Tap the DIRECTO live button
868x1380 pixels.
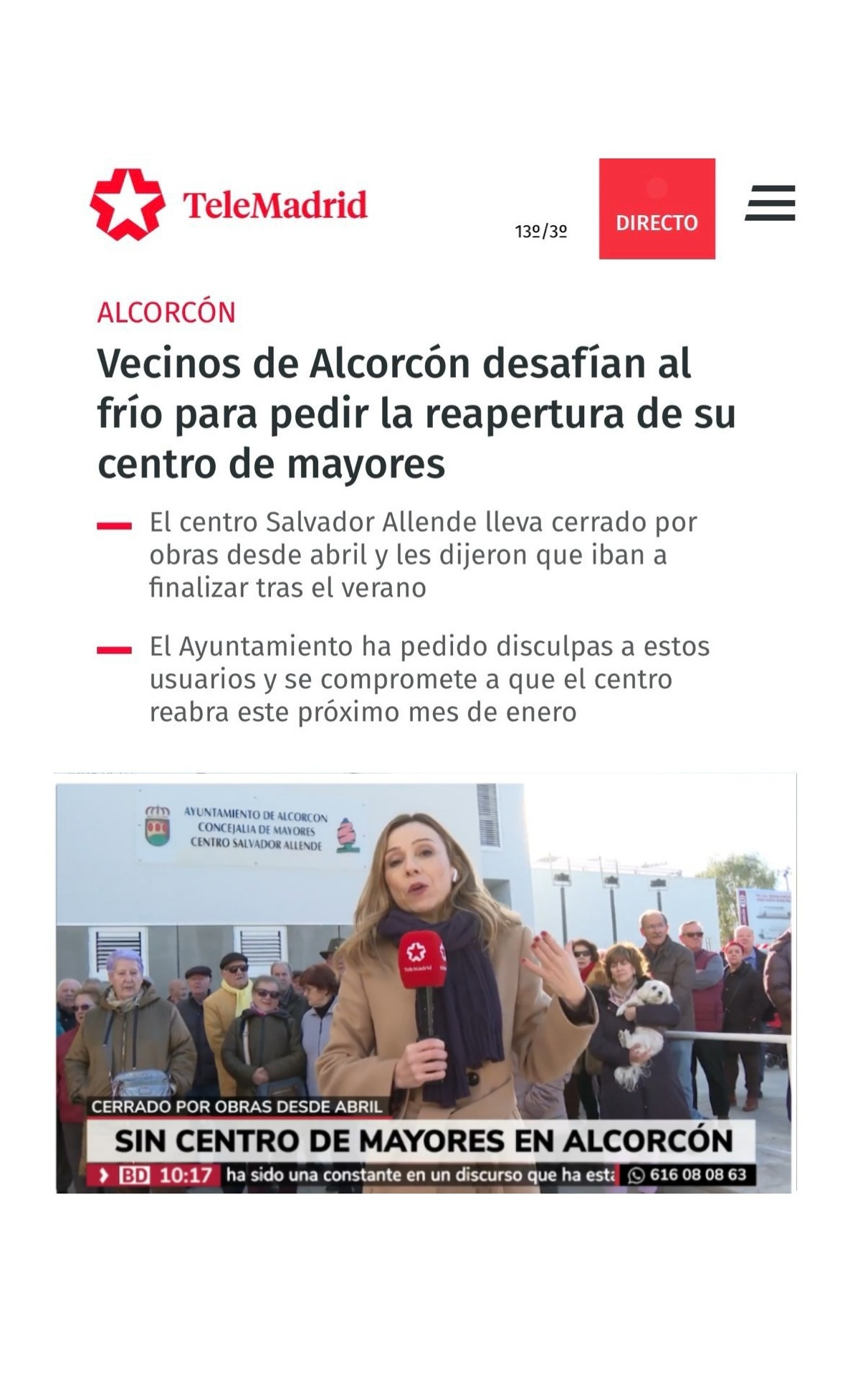(x=657, y=209)
